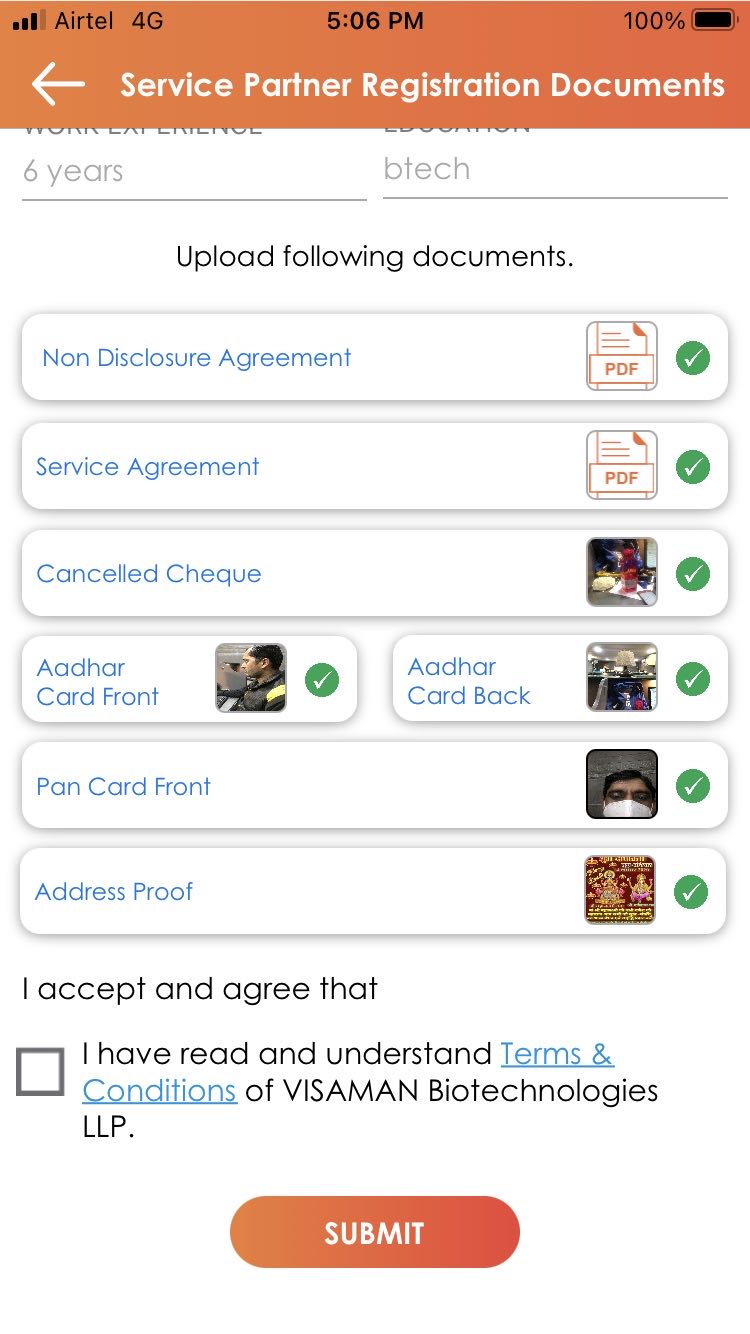
Task: Select the Pan Card Front upload row
Action: (x=374, y=785)
